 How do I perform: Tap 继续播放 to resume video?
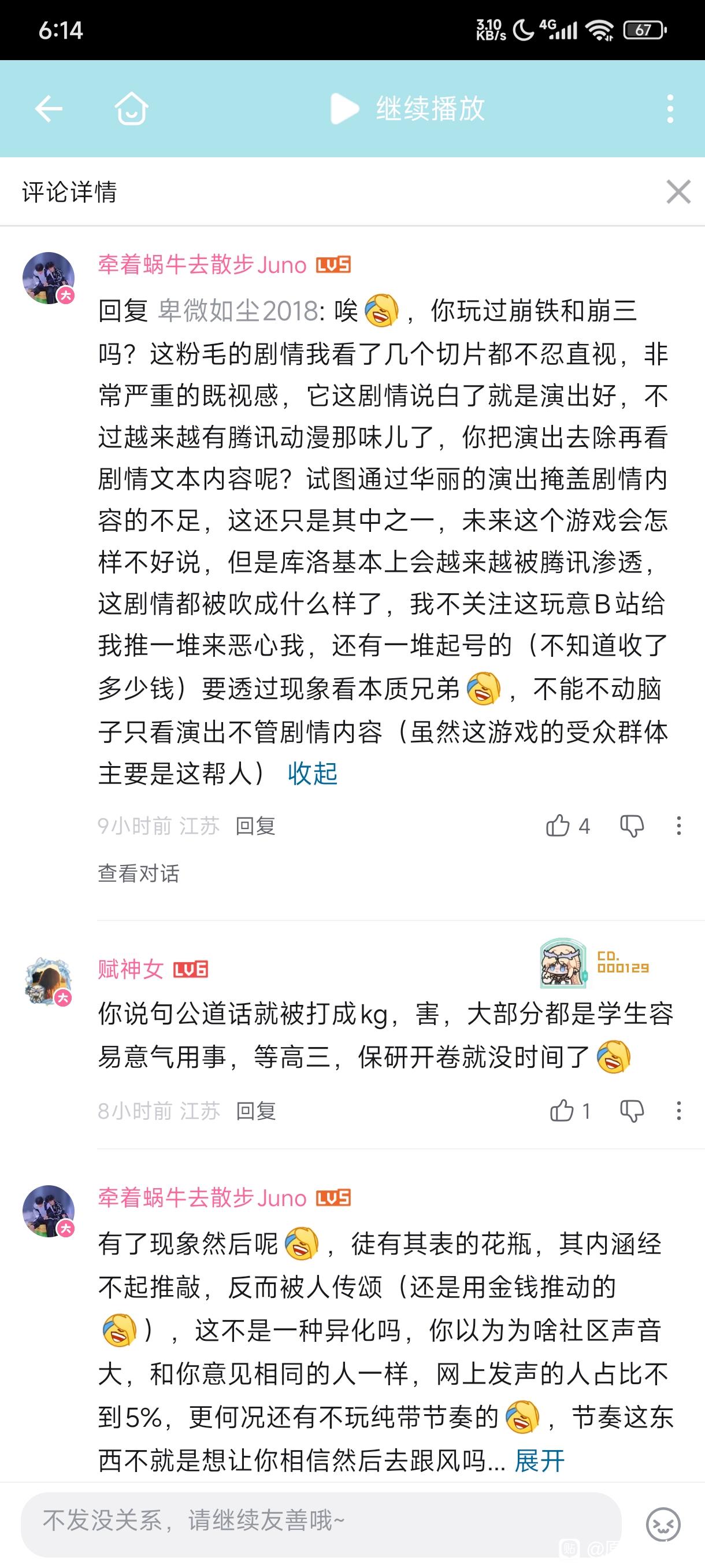[407, 109]
